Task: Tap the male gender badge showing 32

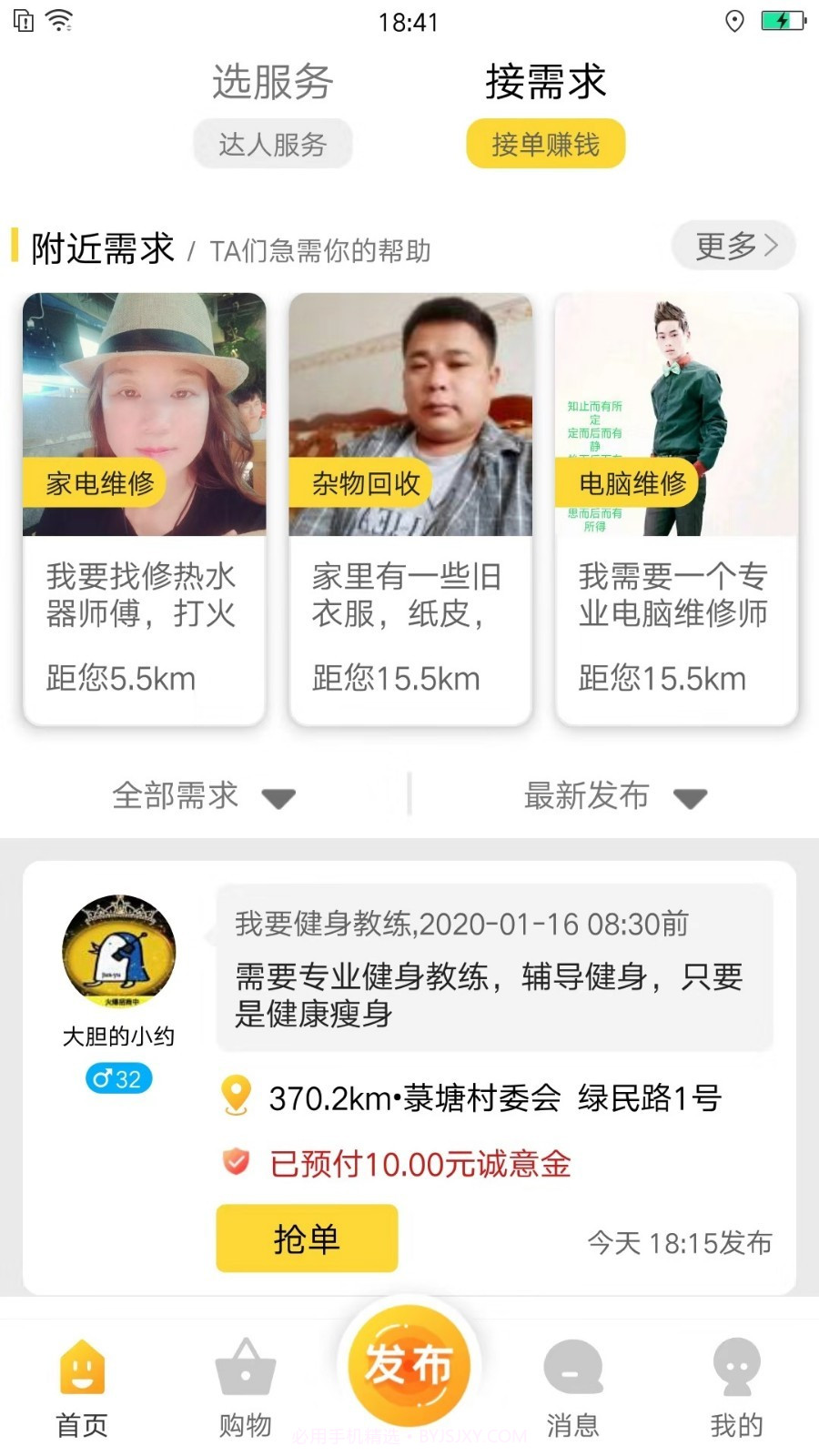Action: (117, 1078)
